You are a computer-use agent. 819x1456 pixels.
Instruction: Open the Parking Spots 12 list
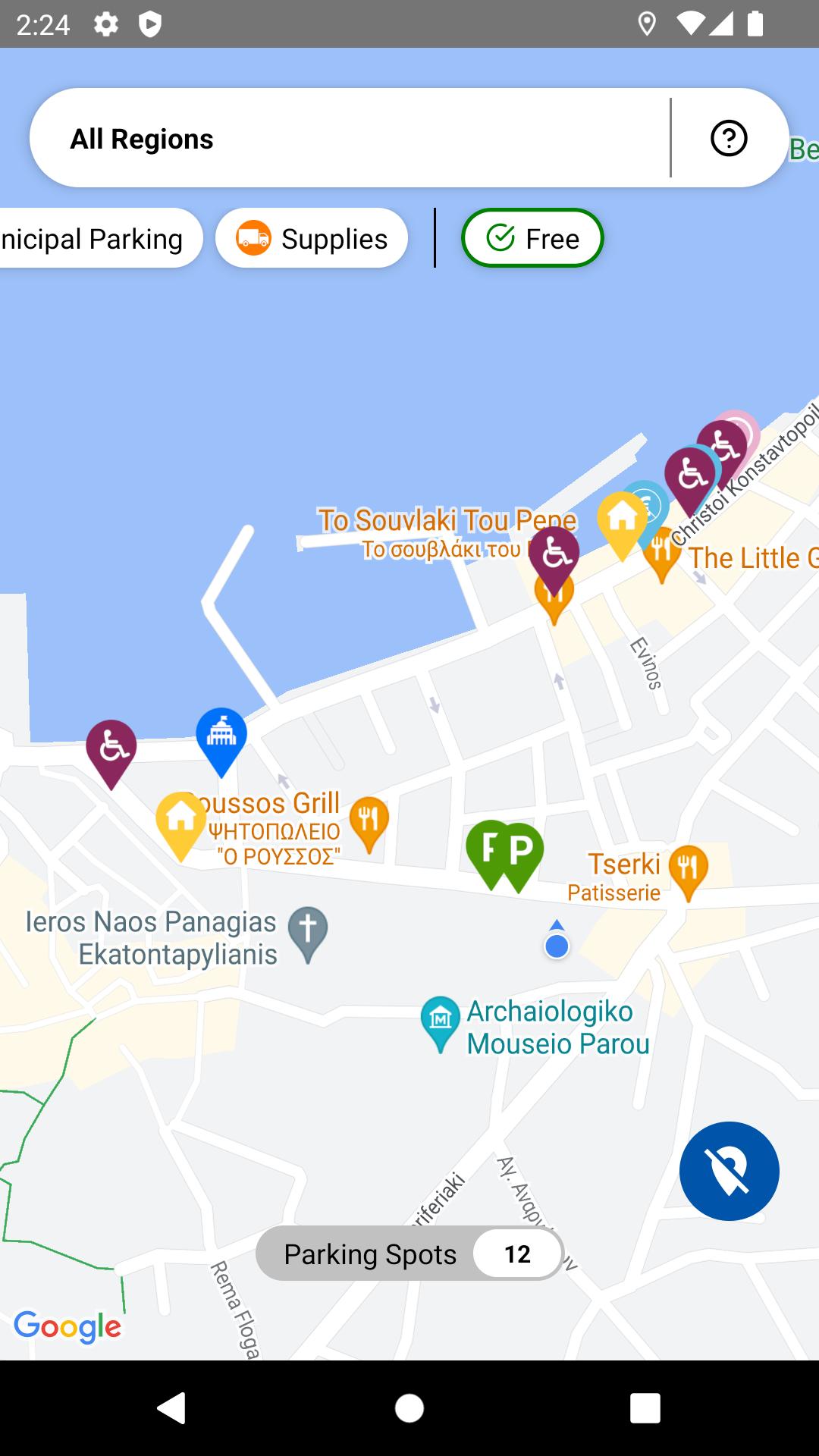pyautogui.click(x=410, y=1254)
